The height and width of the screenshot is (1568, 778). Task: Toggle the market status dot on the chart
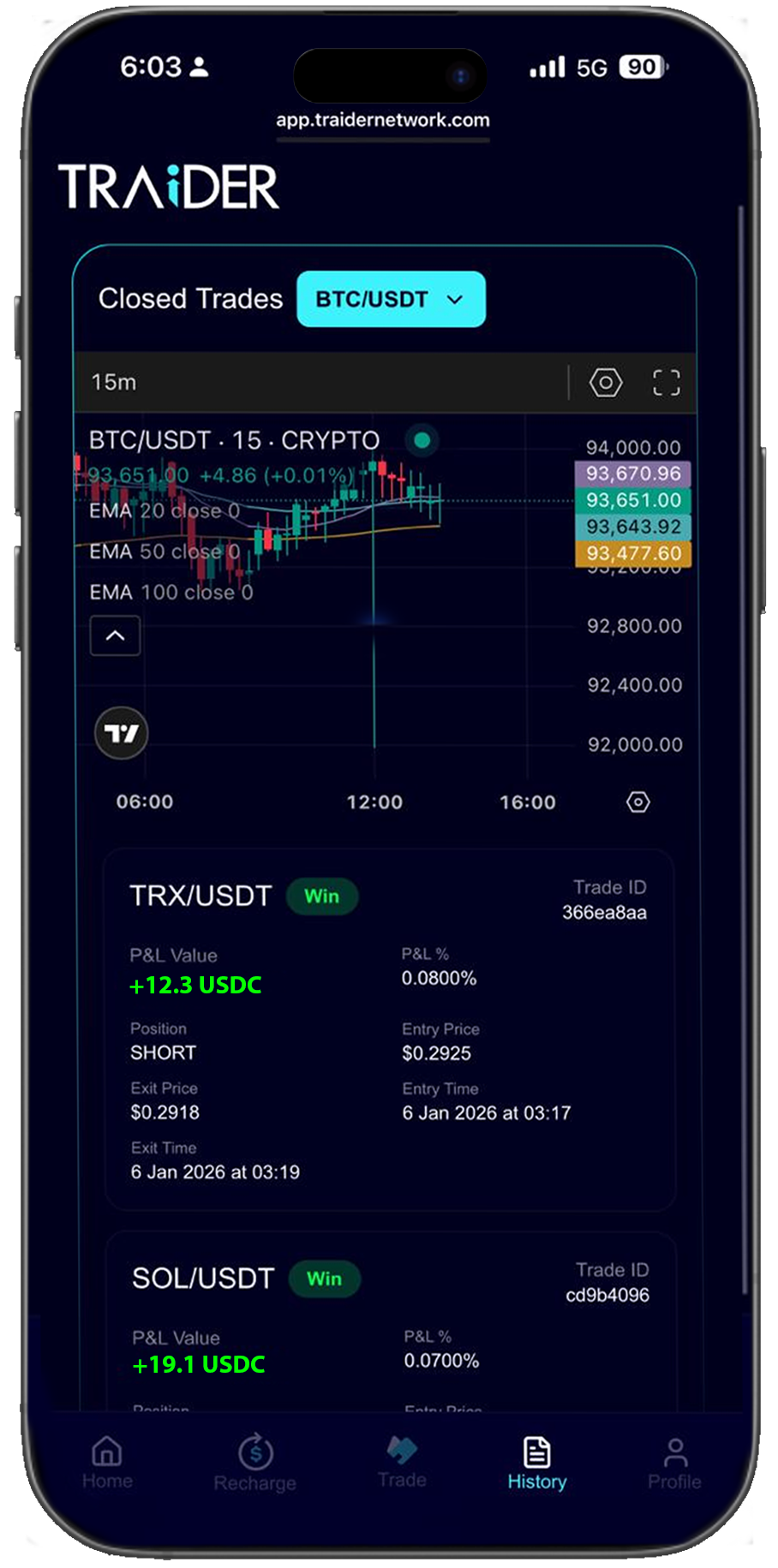tap(421, 440)
